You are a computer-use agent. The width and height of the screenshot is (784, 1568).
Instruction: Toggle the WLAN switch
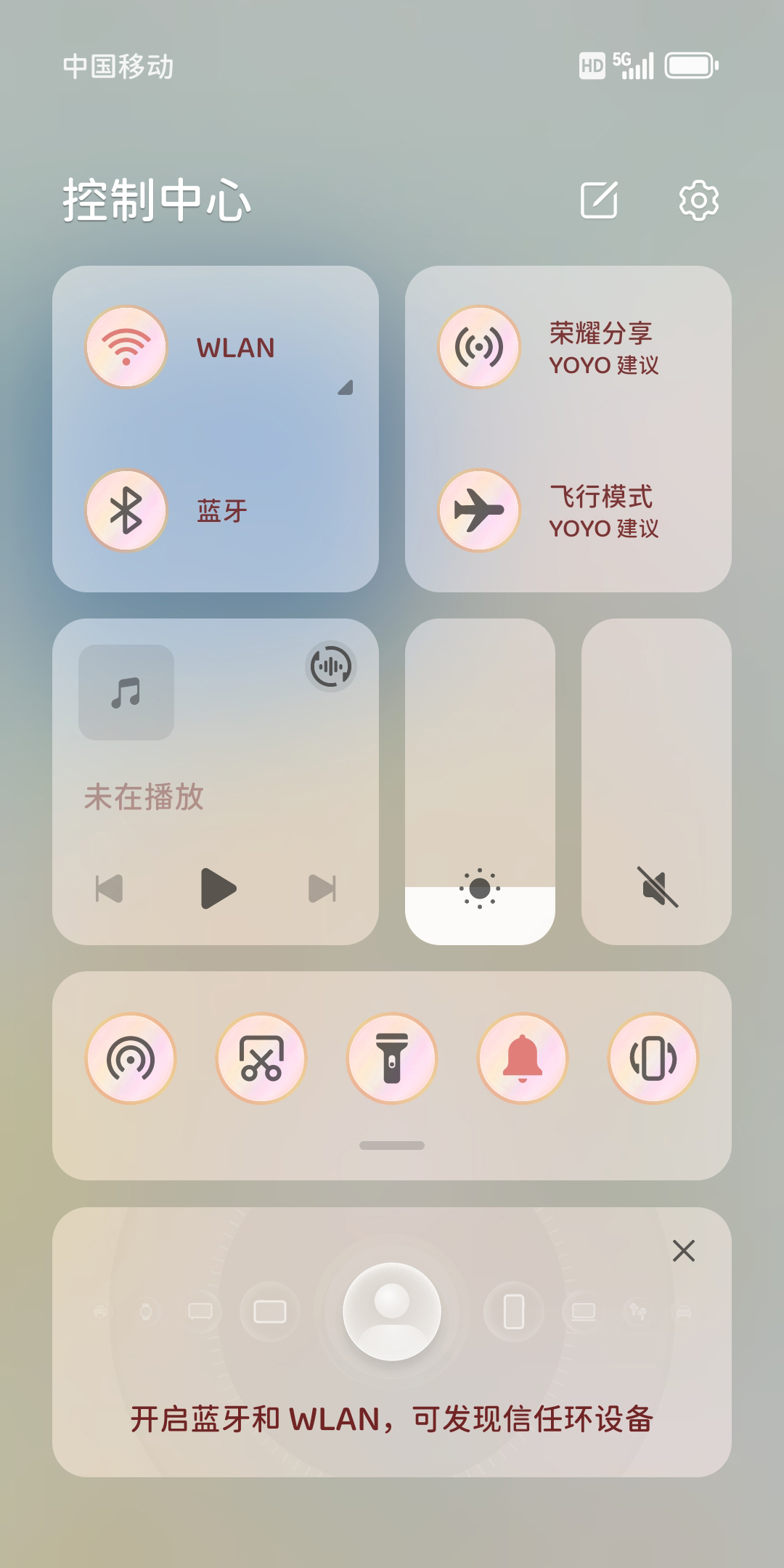click(126, 347)
